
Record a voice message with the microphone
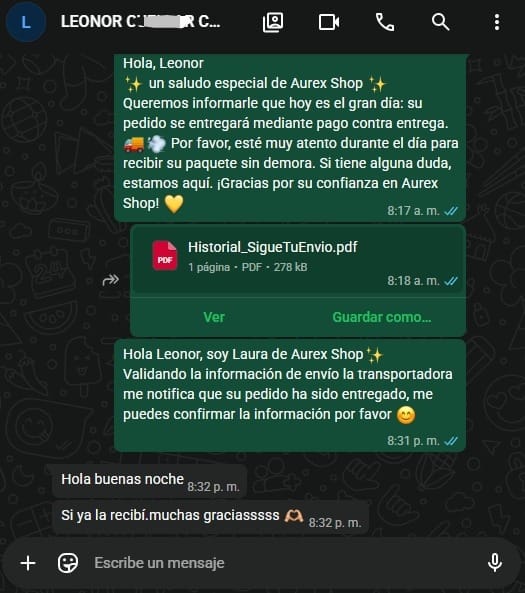[495, 563]
